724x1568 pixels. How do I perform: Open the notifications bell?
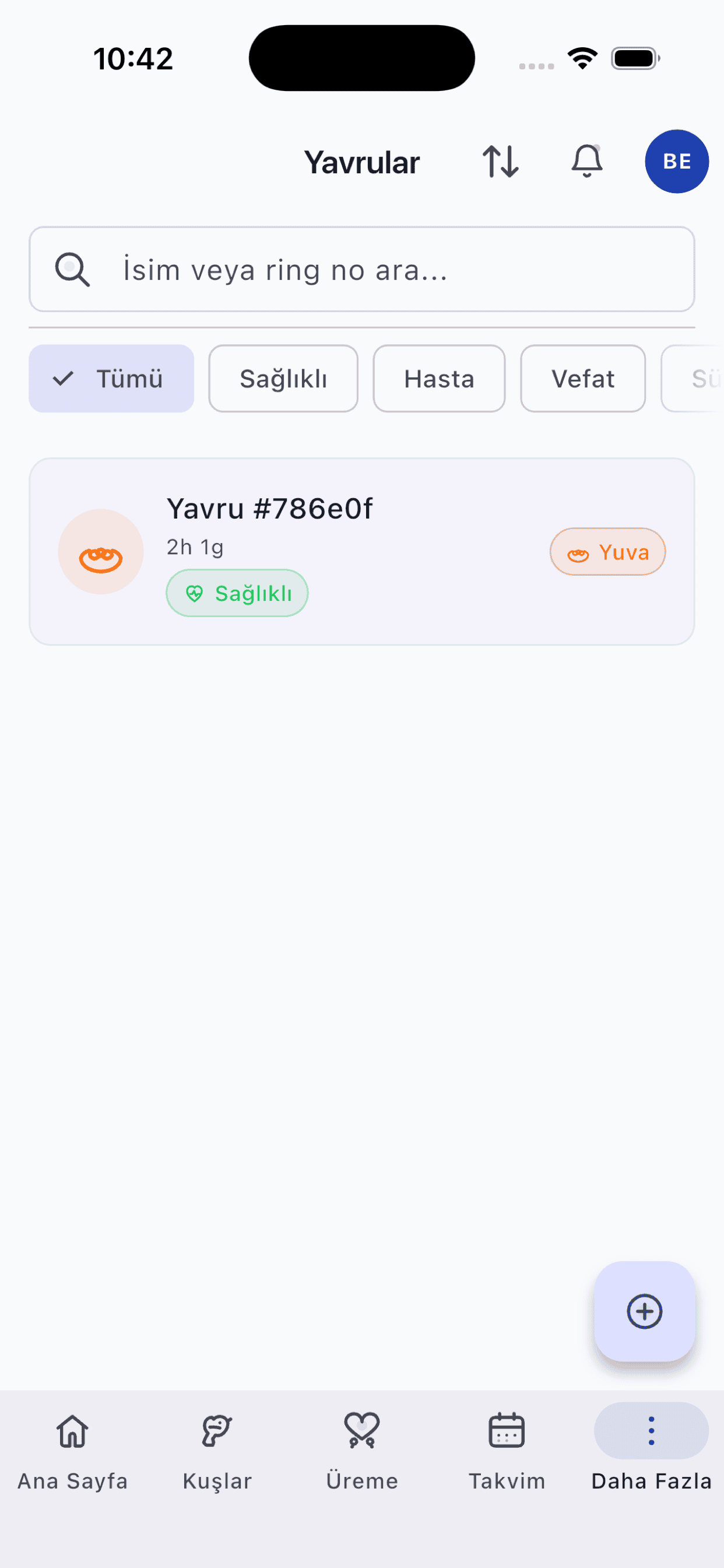click(586, 162)
